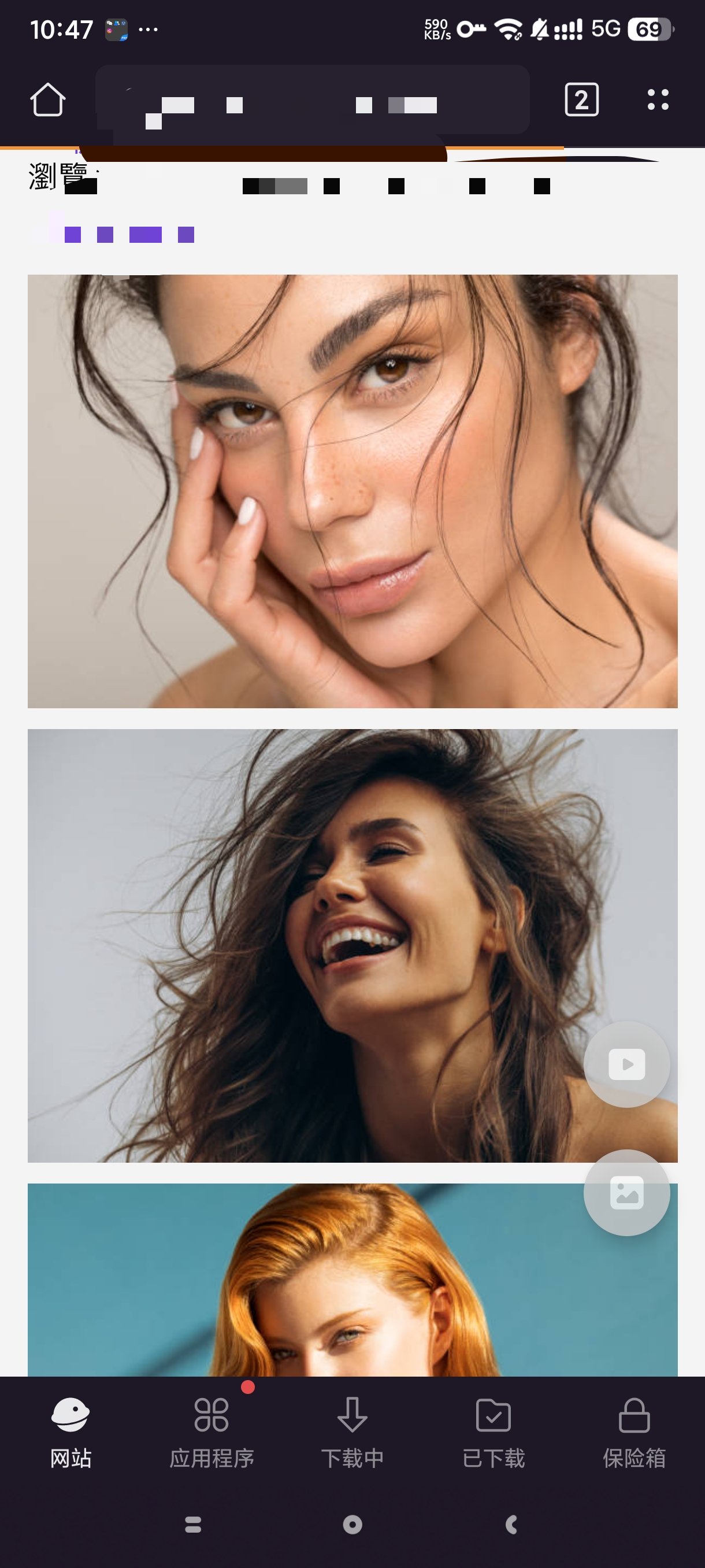Open the close-up portrait with hand on cheek
This screenshot has height=1568, width=705.
tap(352, 491)
